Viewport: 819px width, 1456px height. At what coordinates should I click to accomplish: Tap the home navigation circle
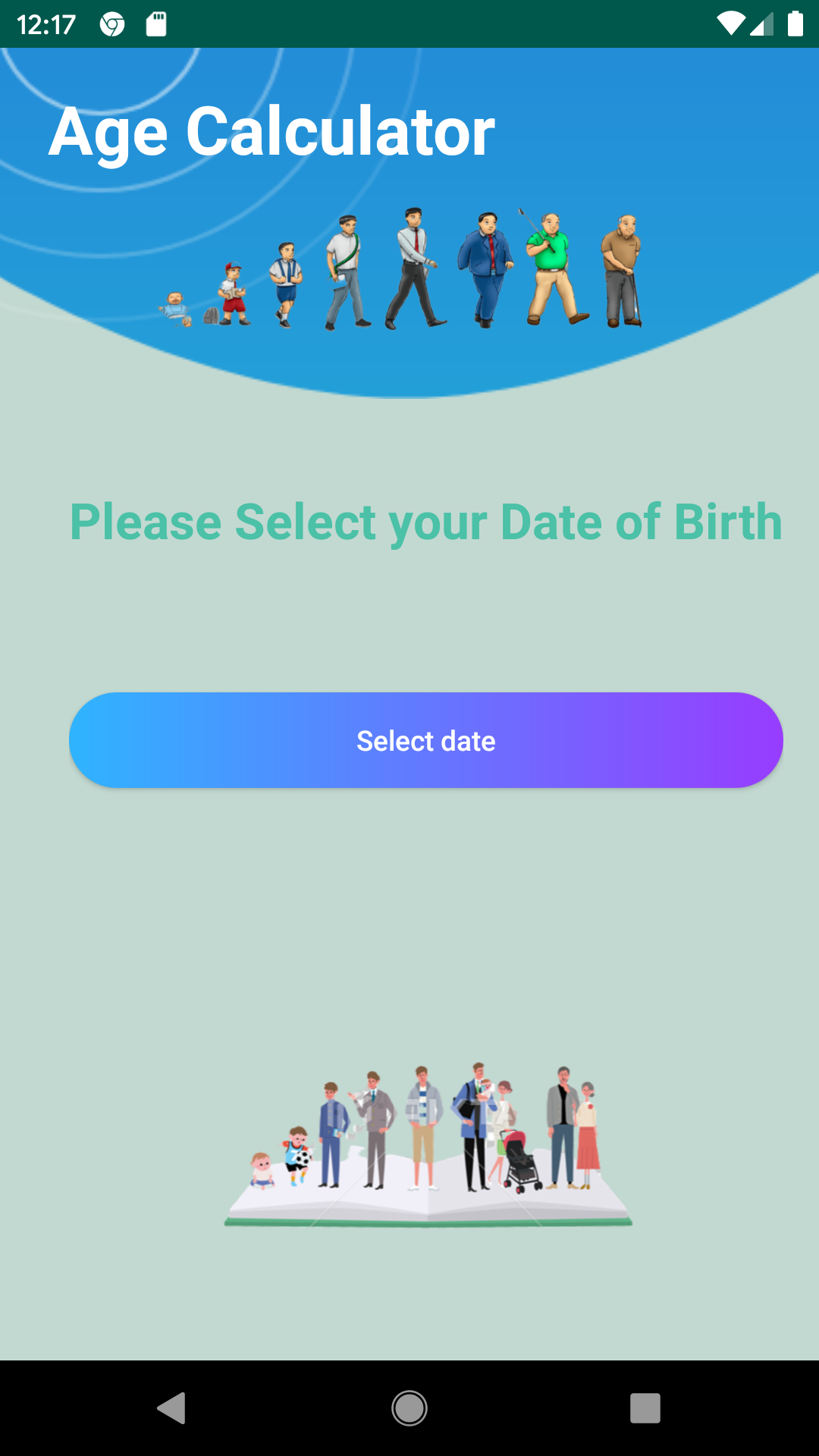click(409, 1409)
